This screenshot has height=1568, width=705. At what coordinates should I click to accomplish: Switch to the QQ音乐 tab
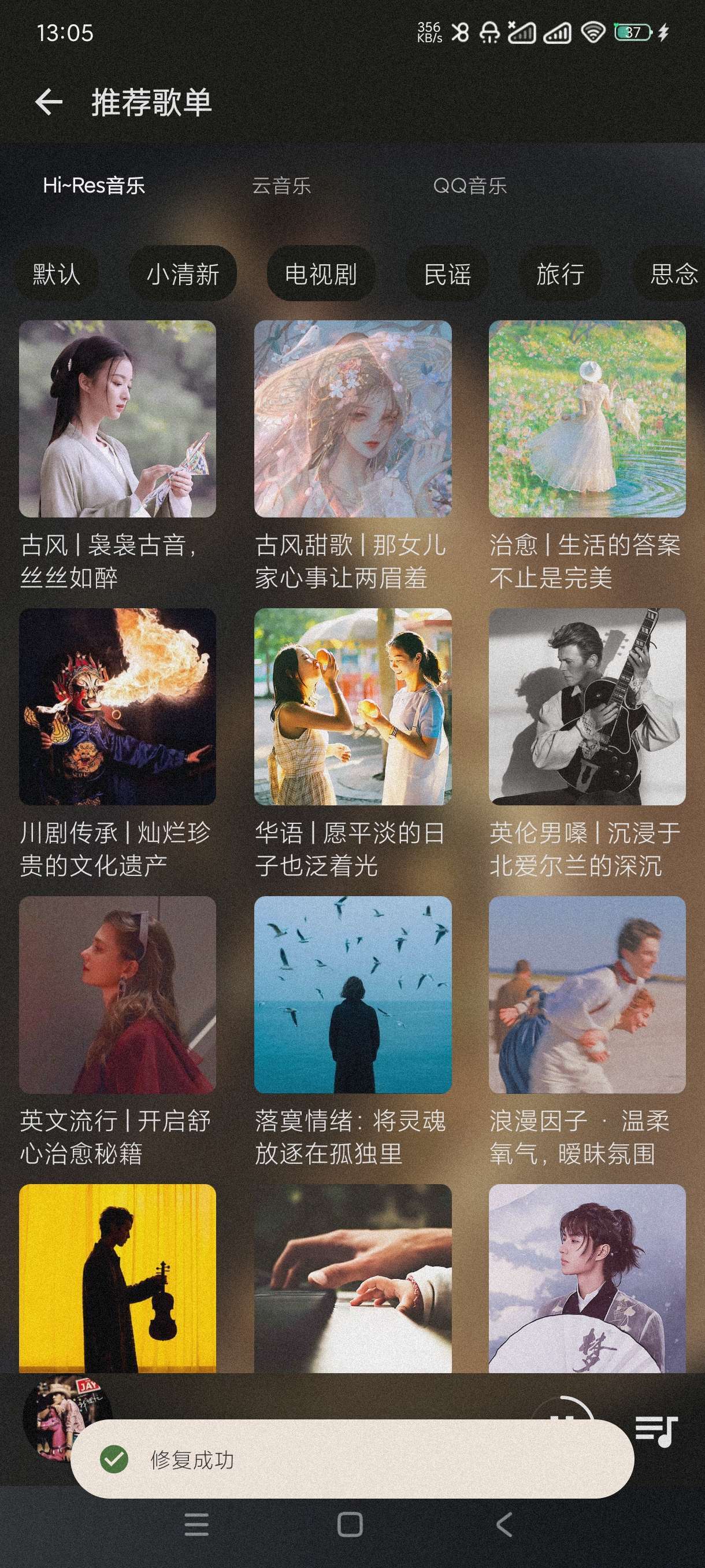click(x=470, y=186)
